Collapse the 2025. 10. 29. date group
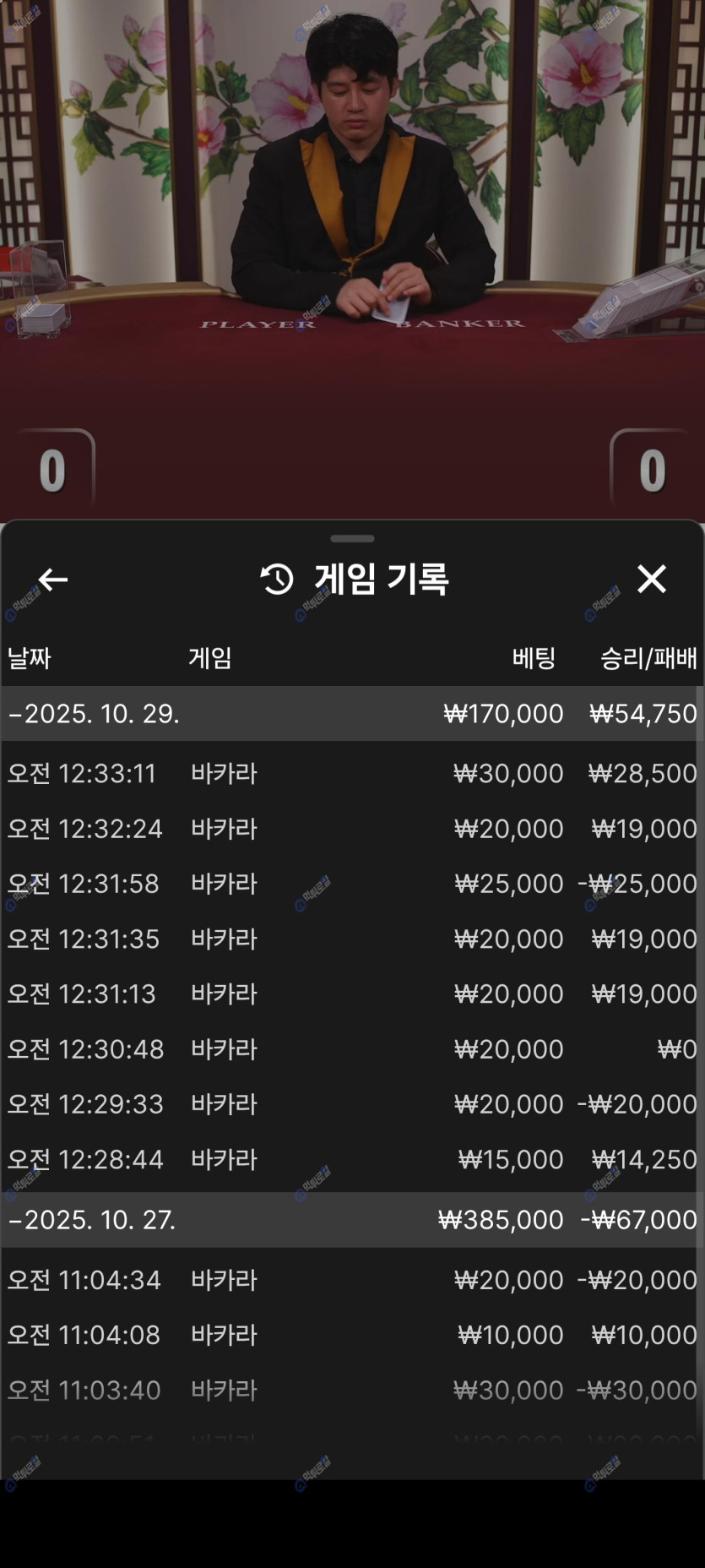This screenshot has width=705, height=1568. click(94, 714)
